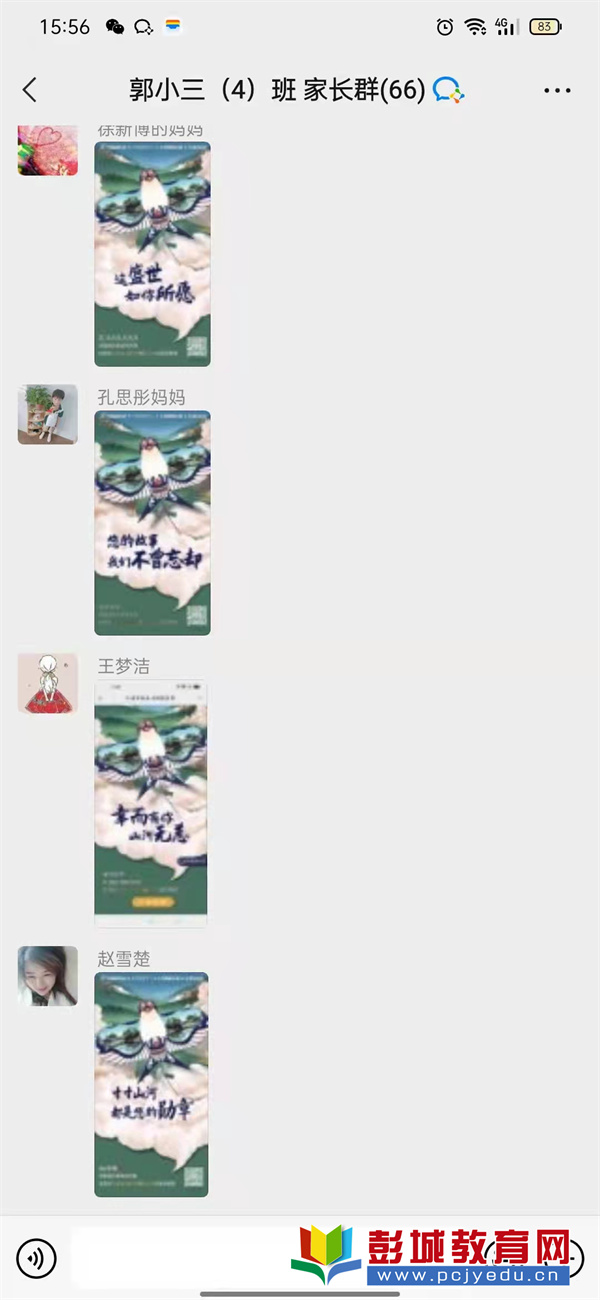The image size is (600, 1300).
Task: Switch to voice message input
Action: click(x=37, y=1256)
